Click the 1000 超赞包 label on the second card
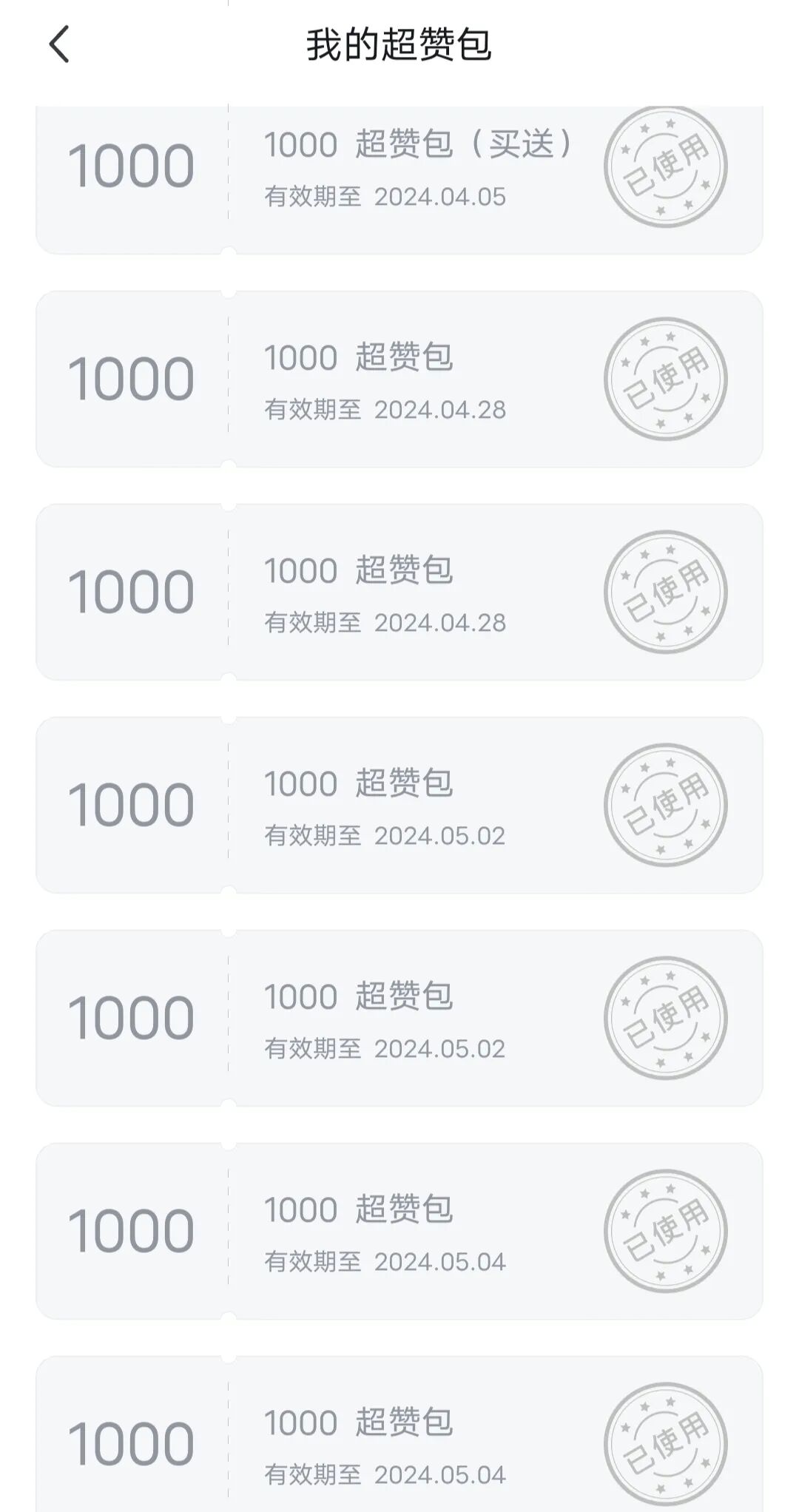This screenshot has width=799, height=1512. click(x=359, y=357)
